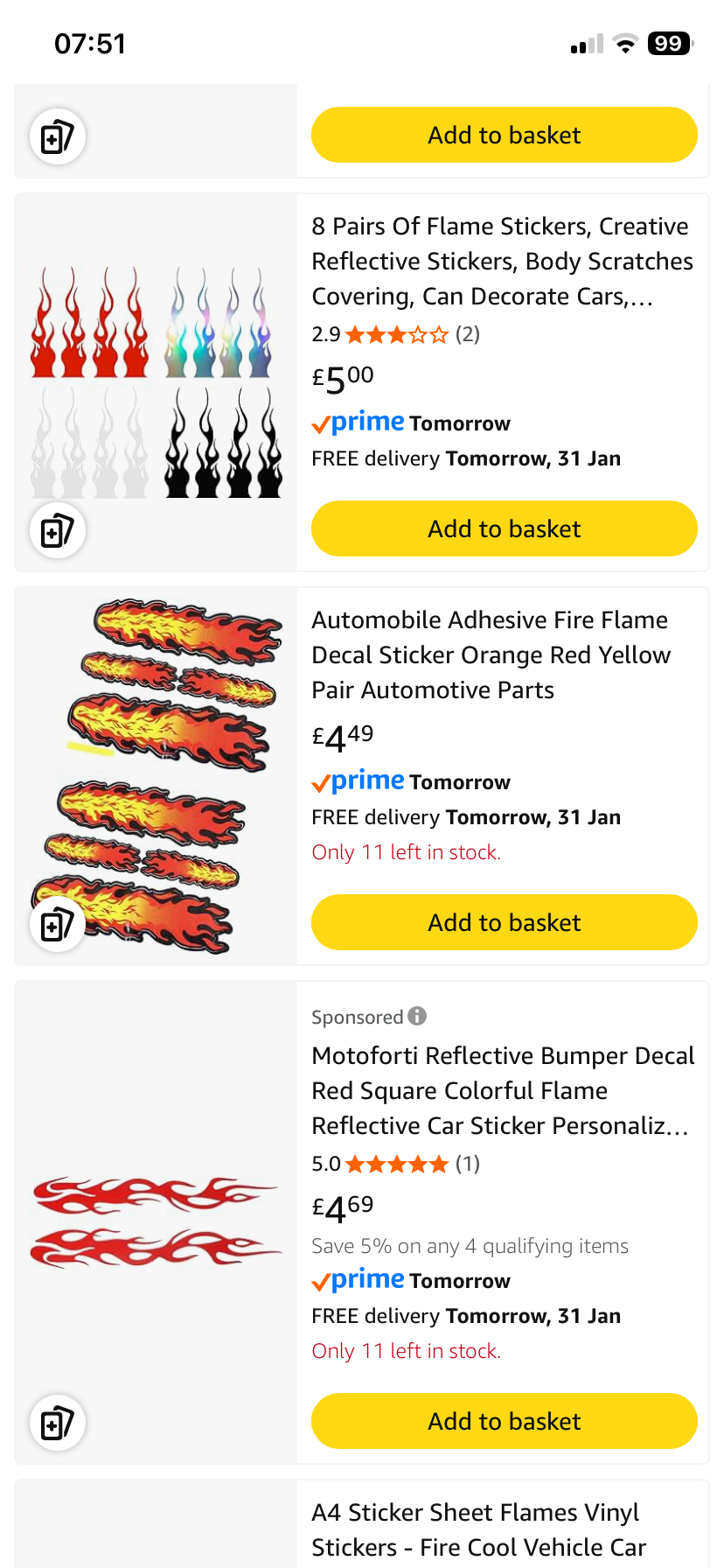Screen dimensions: 724x1568
Task: Open Motoforti Reflective Bumper Decal title
Action: pos(502,1091)
